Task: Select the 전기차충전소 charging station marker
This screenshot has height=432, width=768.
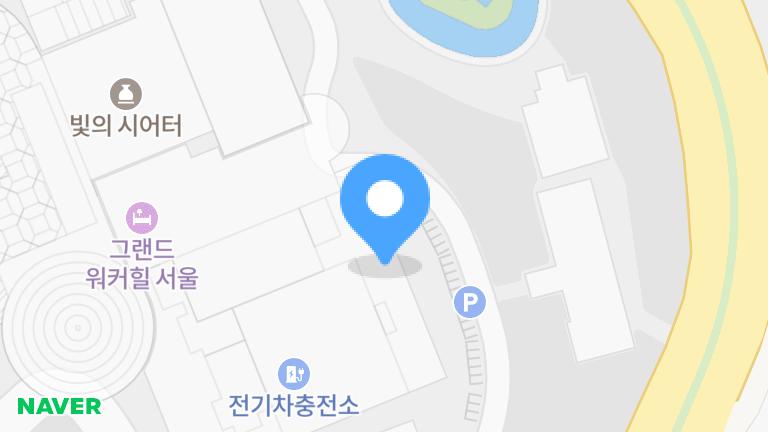Action: click(x=294, y=375)
